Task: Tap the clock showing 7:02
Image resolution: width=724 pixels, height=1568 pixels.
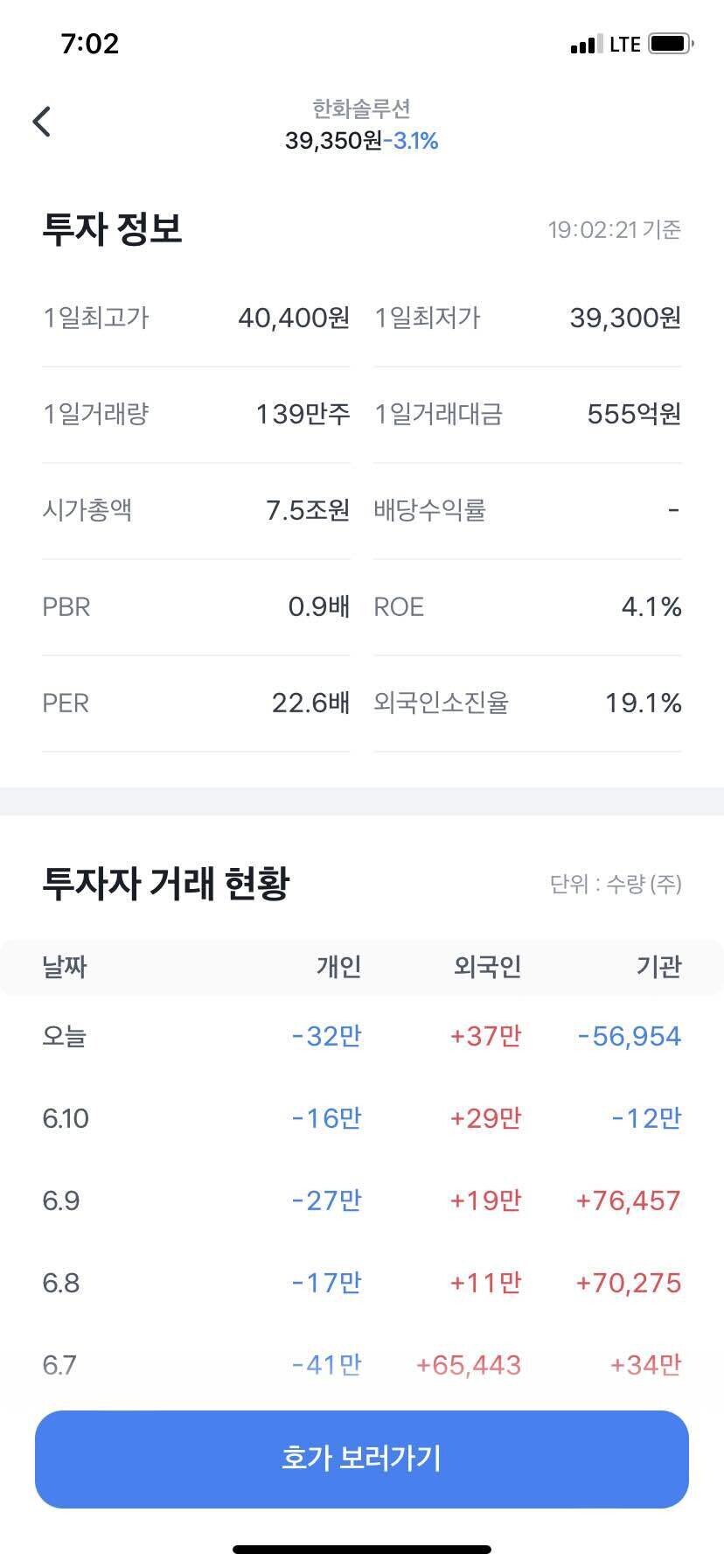Action: tap(91, 43)
